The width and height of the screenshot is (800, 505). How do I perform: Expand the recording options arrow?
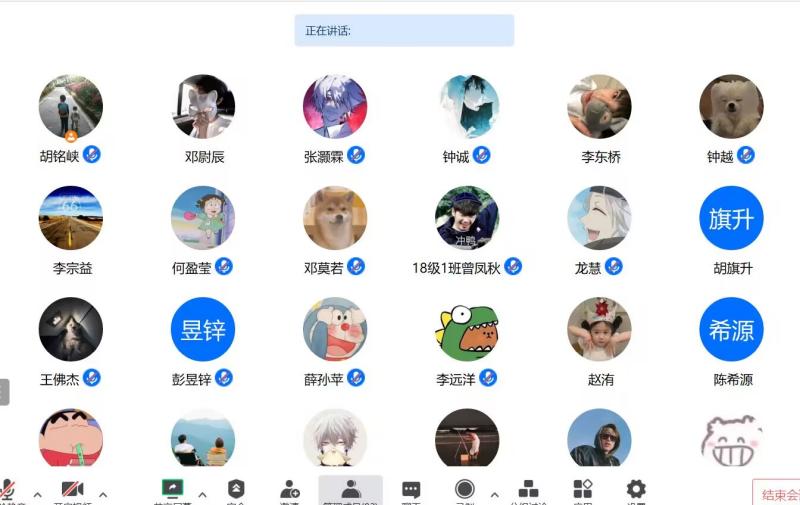click(x=494, y=494)
